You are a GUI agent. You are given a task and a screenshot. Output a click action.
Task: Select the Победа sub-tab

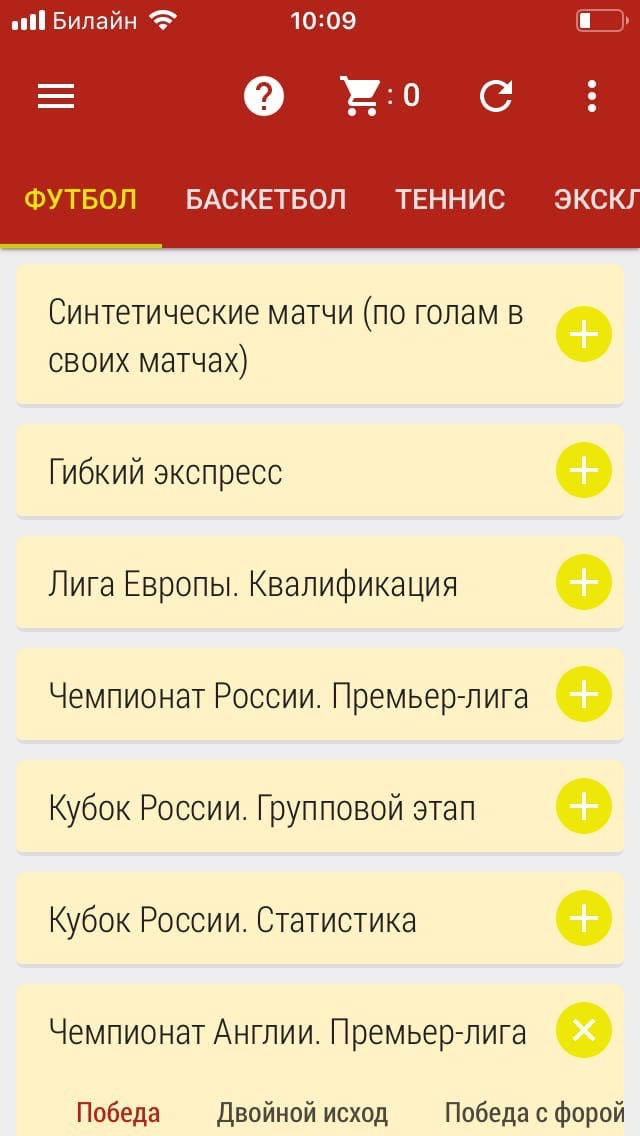click(118, 1112)
